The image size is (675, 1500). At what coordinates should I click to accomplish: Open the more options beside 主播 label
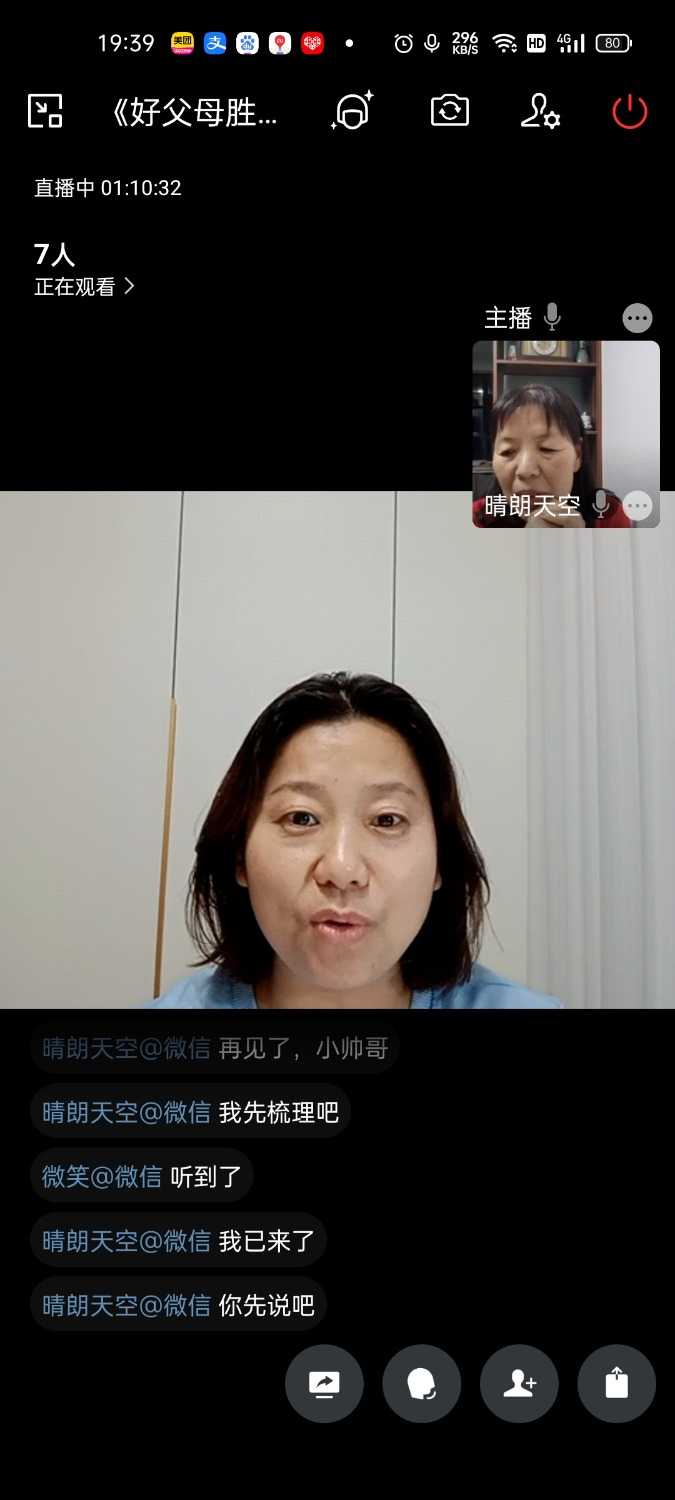[637, 318]
